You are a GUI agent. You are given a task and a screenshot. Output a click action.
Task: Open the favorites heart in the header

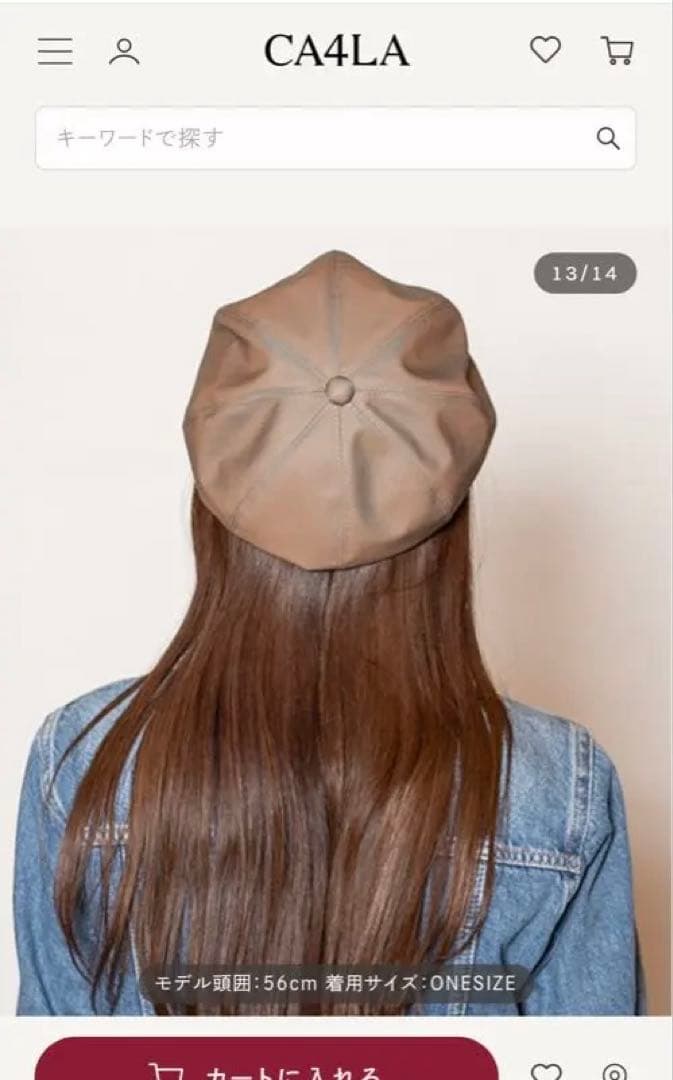[545, 50]
